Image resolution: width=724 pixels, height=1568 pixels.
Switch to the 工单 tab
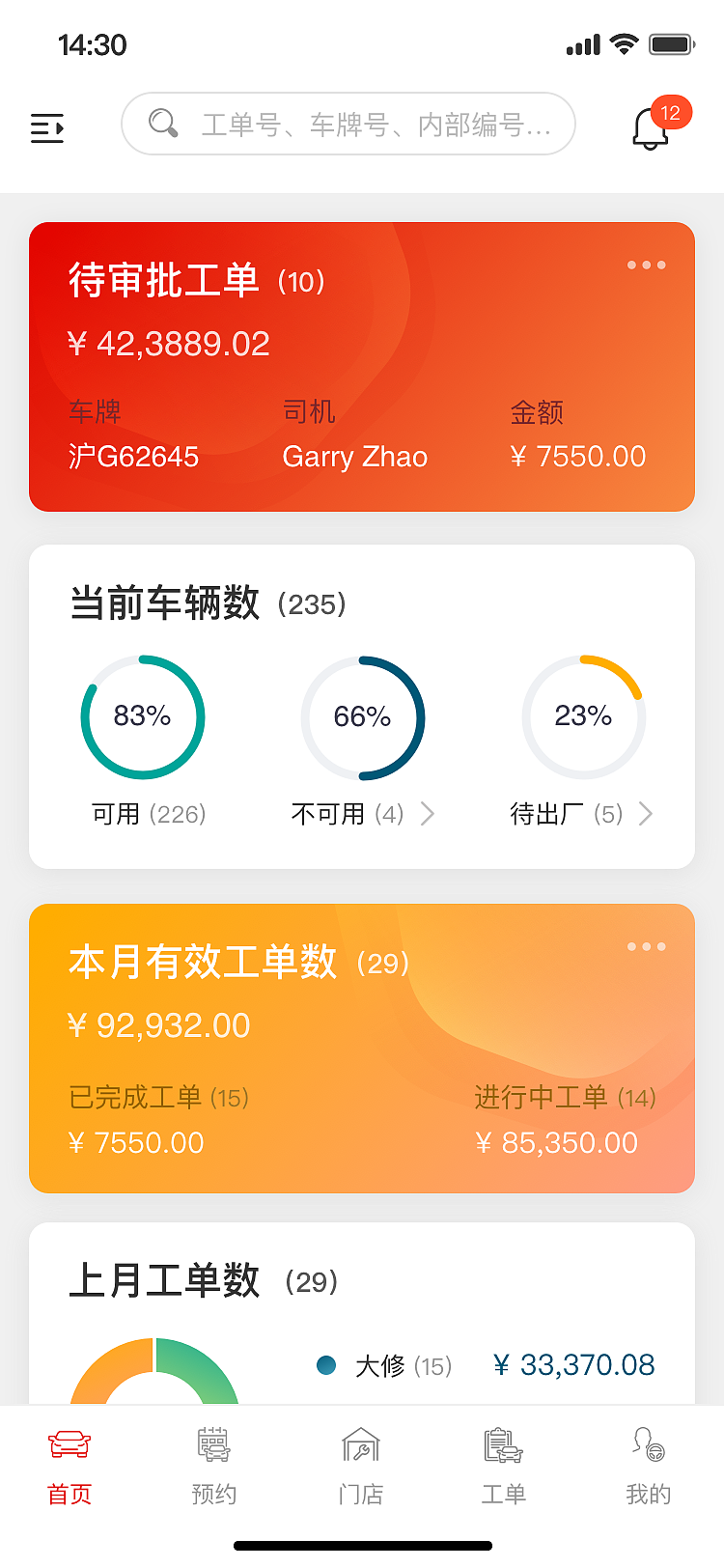(503, 1468)
